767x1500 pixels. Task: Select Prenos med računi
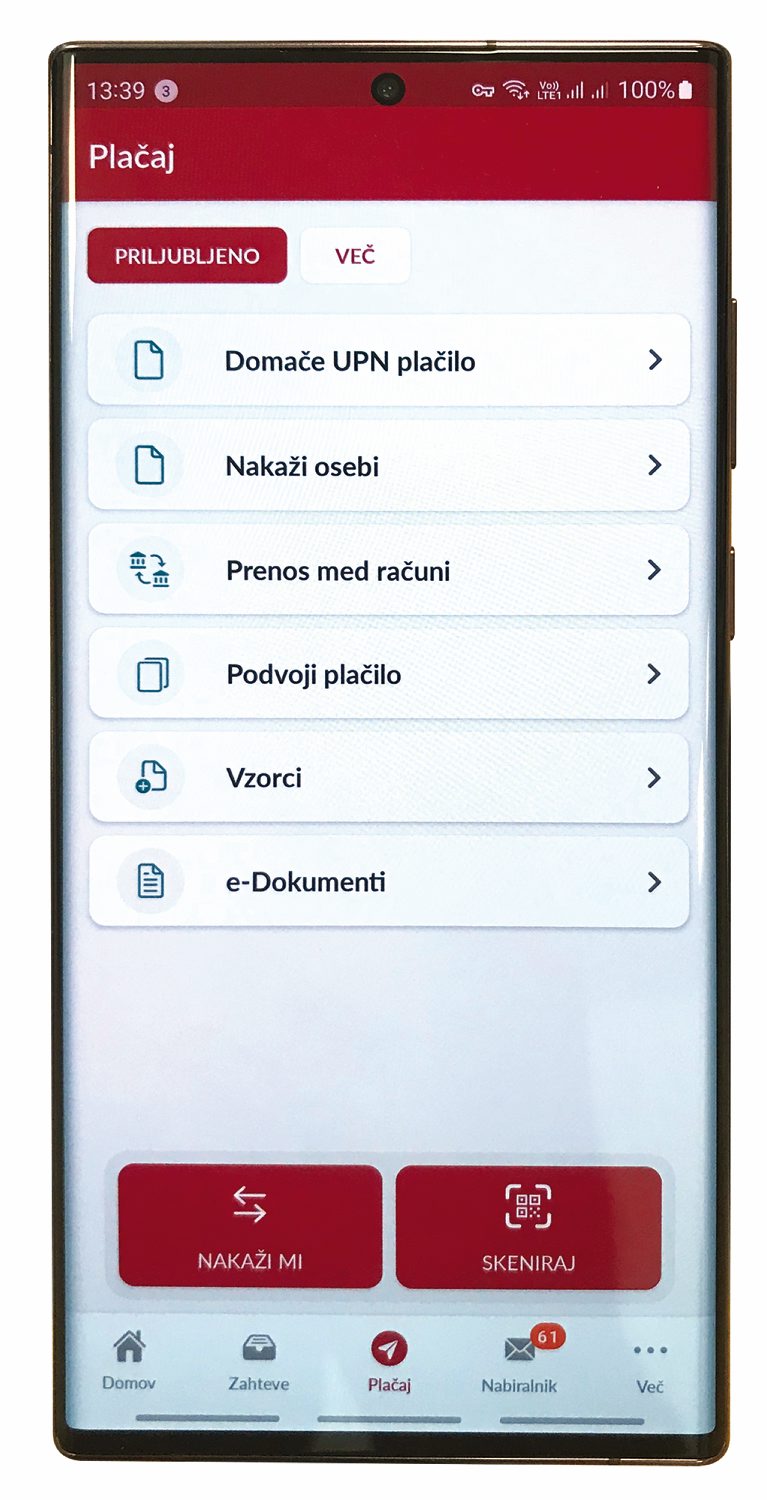tap(389, 571)
